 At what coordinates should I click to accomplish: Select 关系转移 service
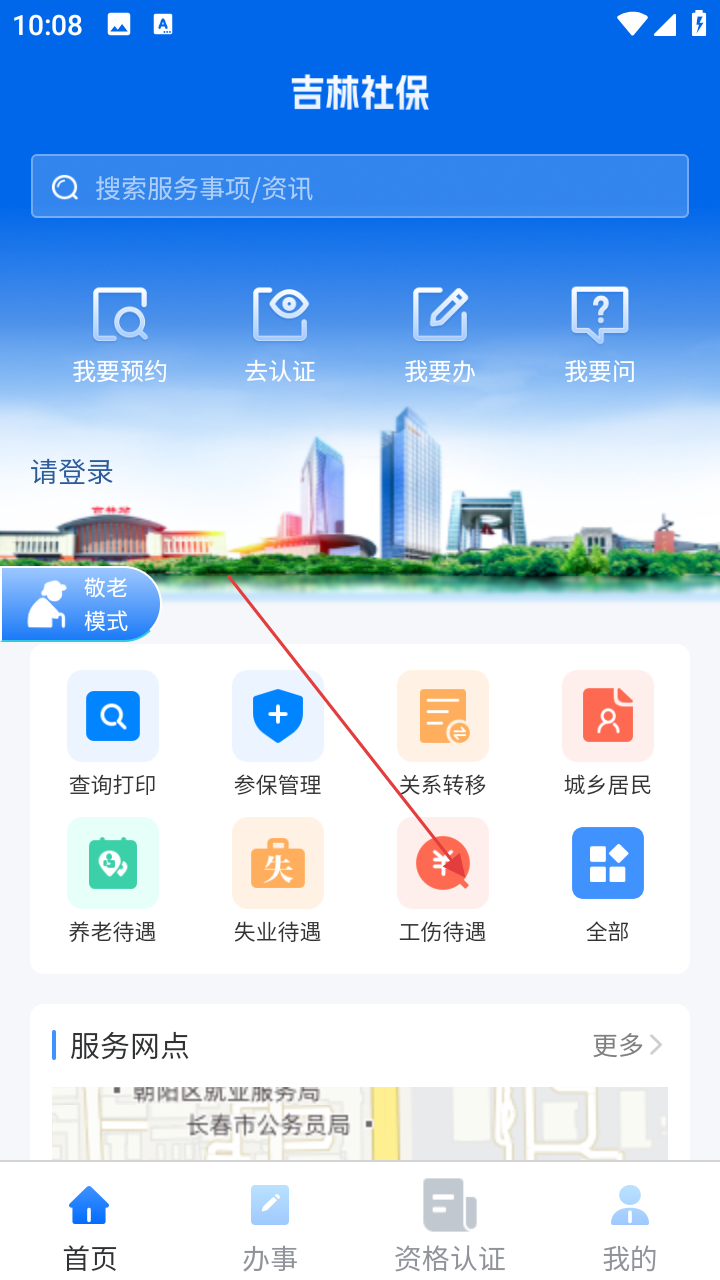[x=443, y=734]
